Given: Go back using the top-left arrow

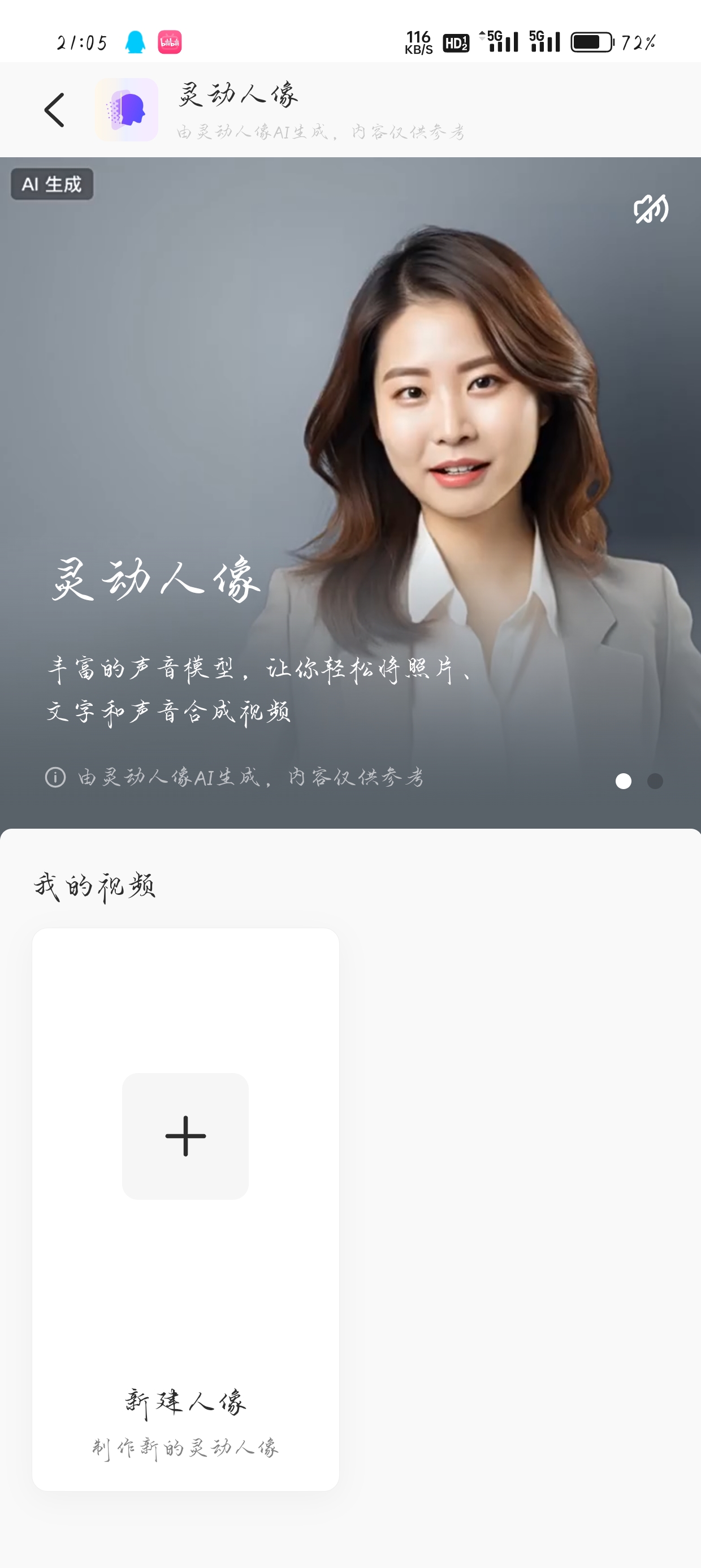Looking at the screenshot, I should [55, 110].
